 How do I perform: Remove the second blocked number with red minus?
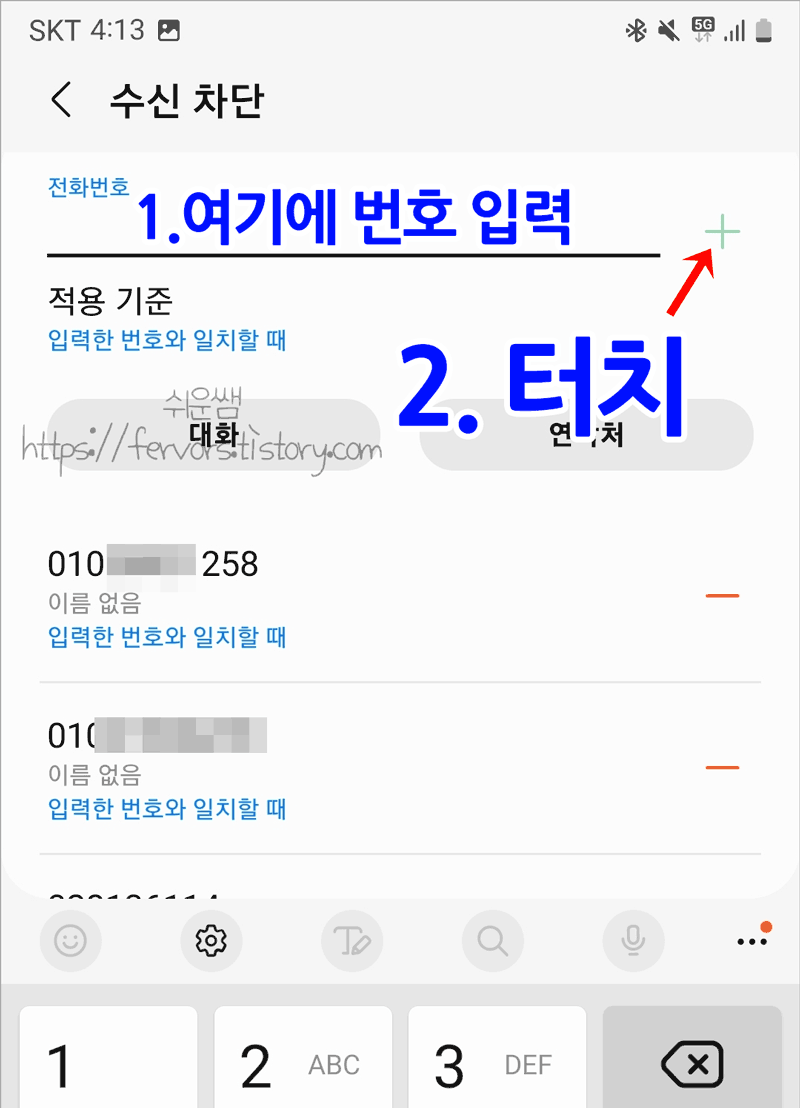721,766
